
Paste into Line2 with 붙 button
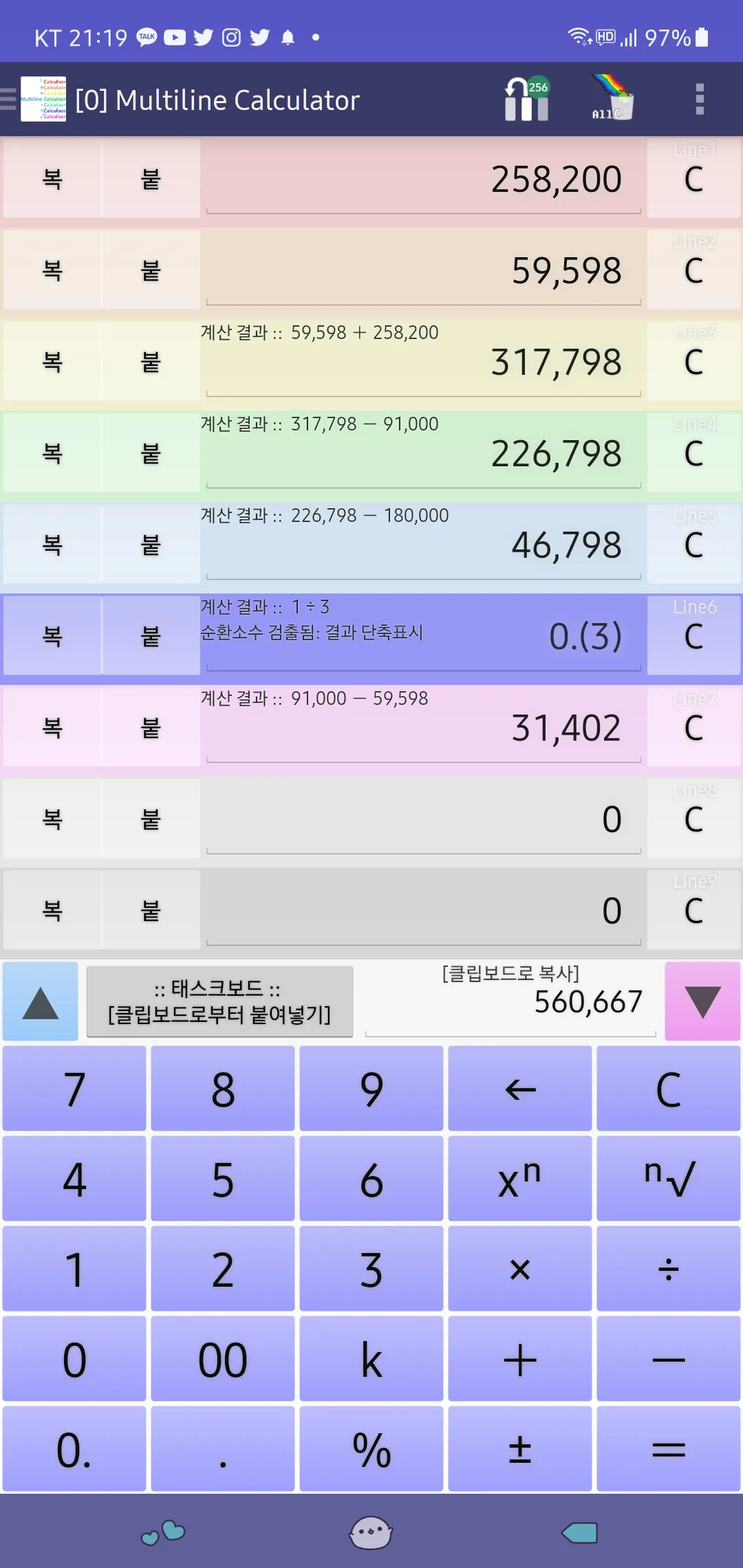point(151,271)
